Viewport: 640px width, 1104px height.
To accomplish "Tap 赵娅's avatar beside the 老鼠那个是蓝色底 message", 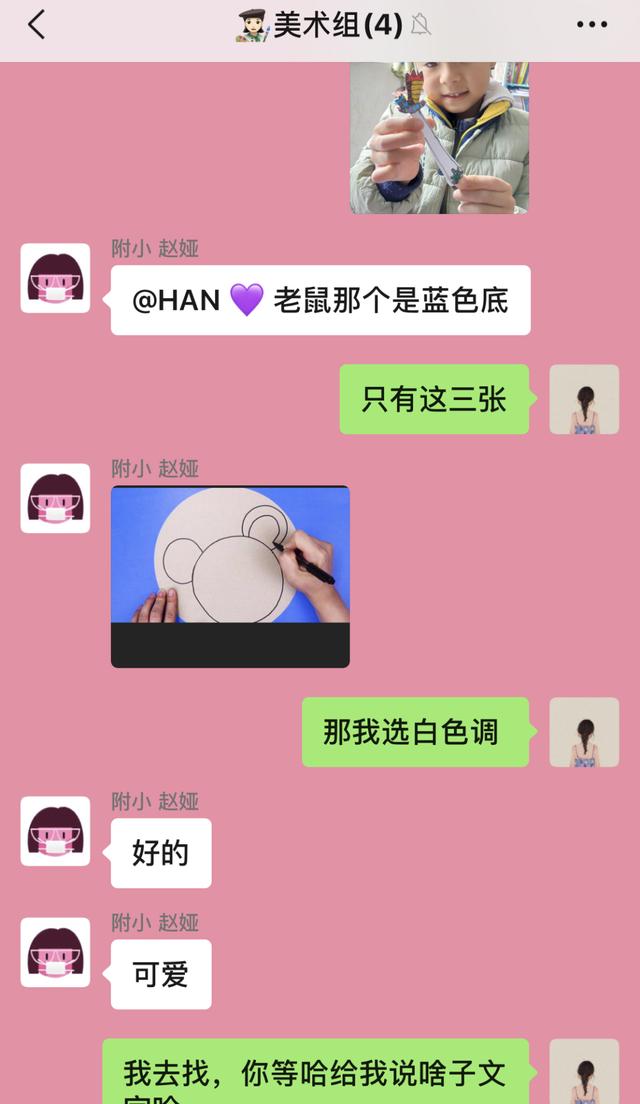I will coord(55,278).
